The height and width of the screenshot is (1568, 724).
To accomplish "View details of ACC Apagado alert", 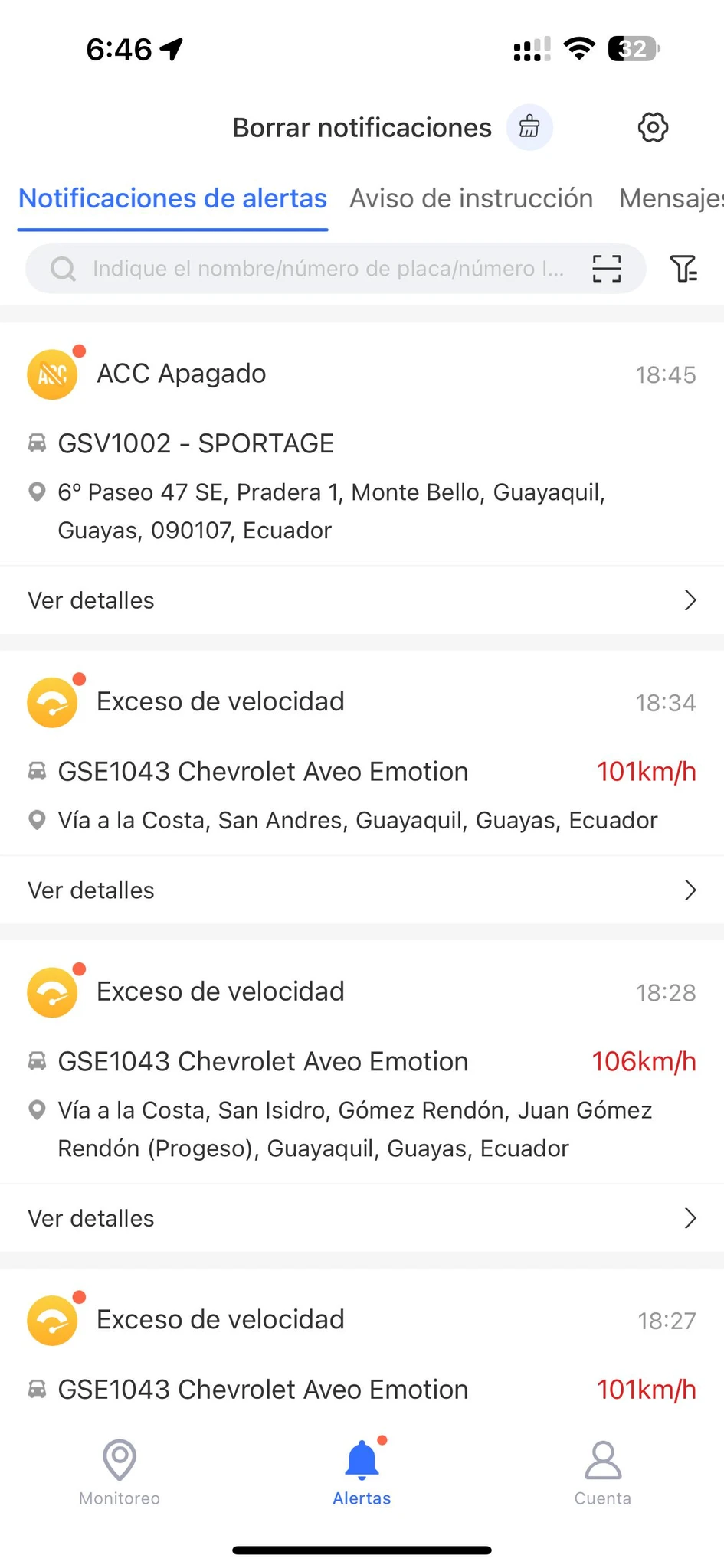I will [362, 600].
